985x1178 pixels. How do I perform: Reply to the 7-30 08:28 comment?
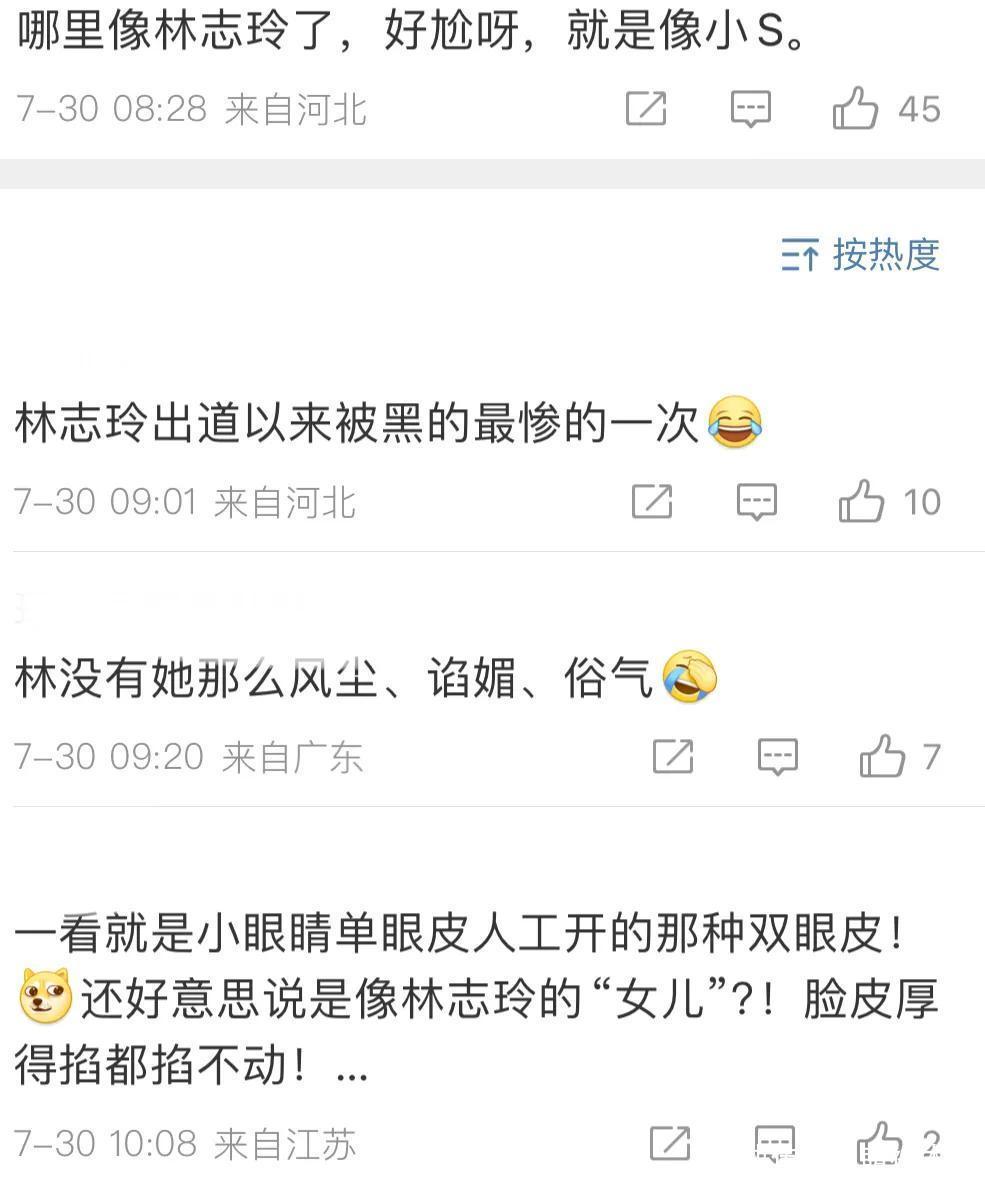pos(750,108)
